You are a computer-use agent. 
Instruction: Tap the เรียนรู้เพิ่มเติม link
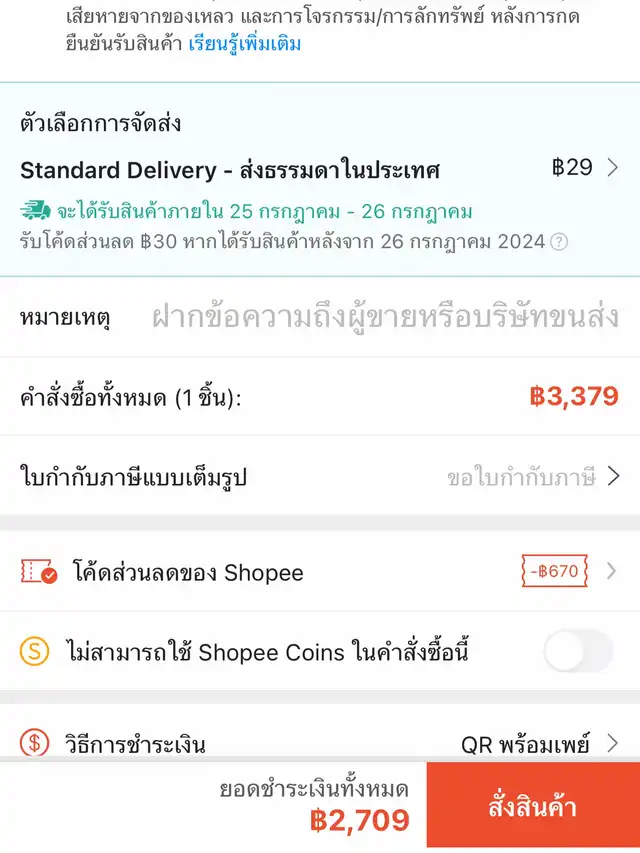pyautogui.click(x=244, y=44)
